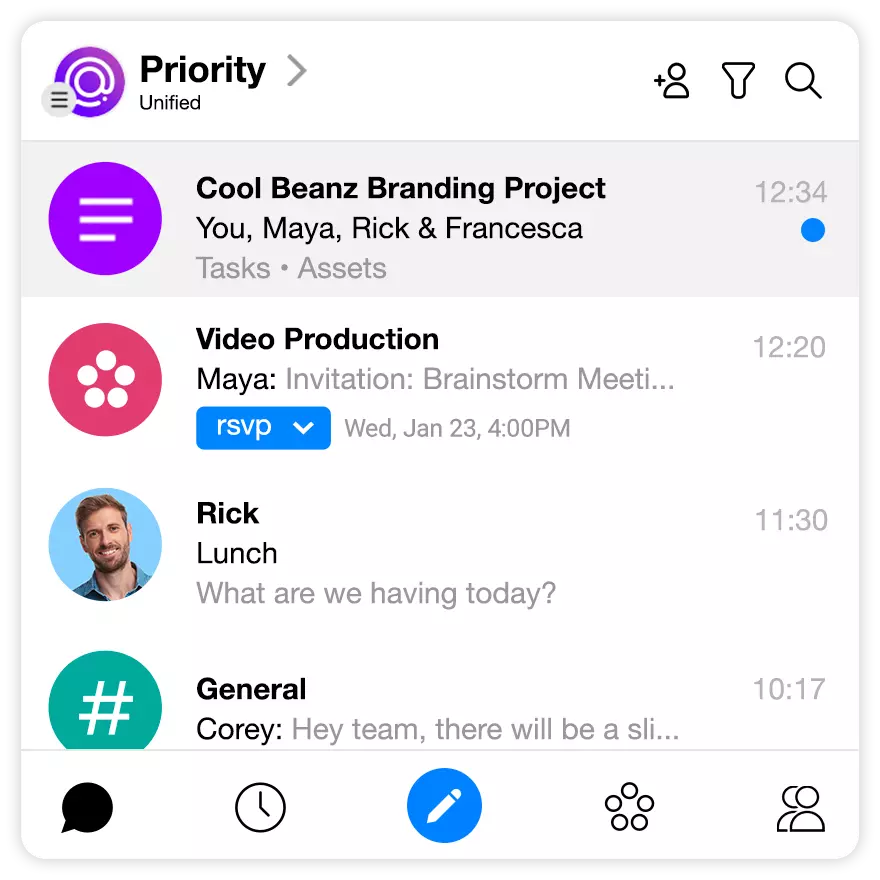Expand the Priority inbox chevron
The width and height of the screenshot is (880, 880).
[x=296, y=71]
